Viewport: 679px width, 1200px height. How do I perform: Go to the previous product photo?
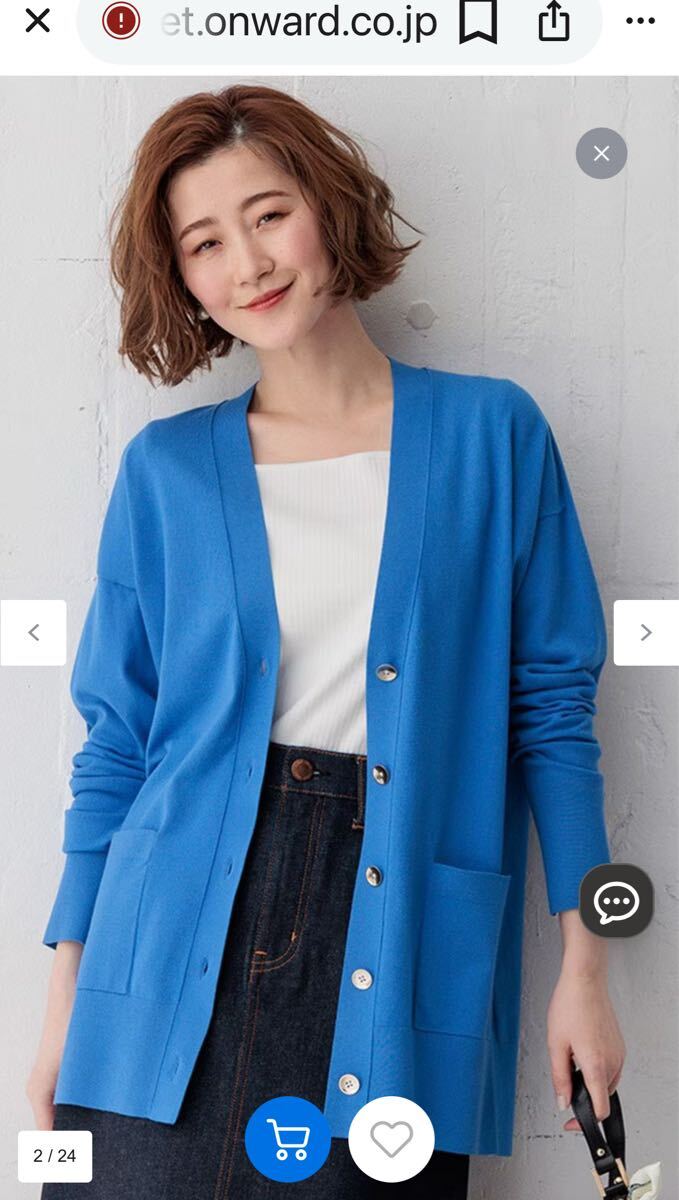pos(33,632)
